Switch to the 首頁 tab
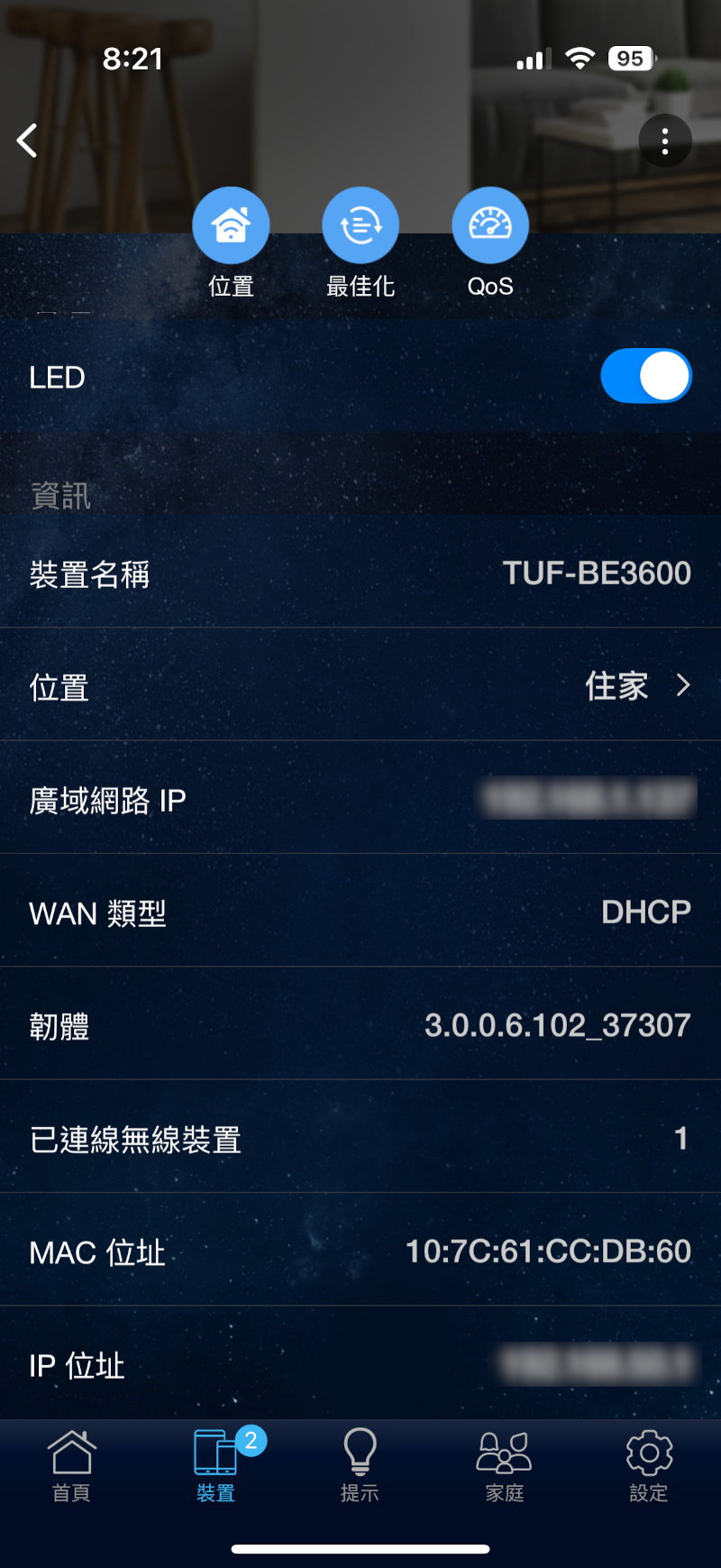This screenshot has width=721, height=1568. coord(71,1465)
